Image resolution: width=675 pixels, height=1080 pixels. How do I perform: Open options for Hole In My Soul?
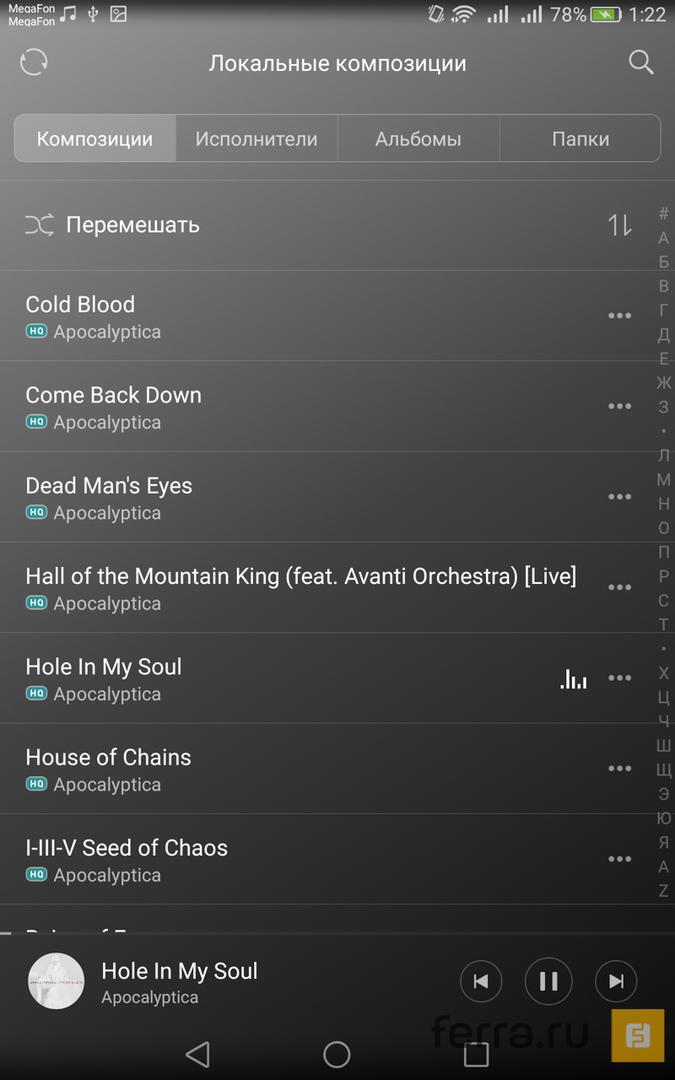click(x=620, y=678)
